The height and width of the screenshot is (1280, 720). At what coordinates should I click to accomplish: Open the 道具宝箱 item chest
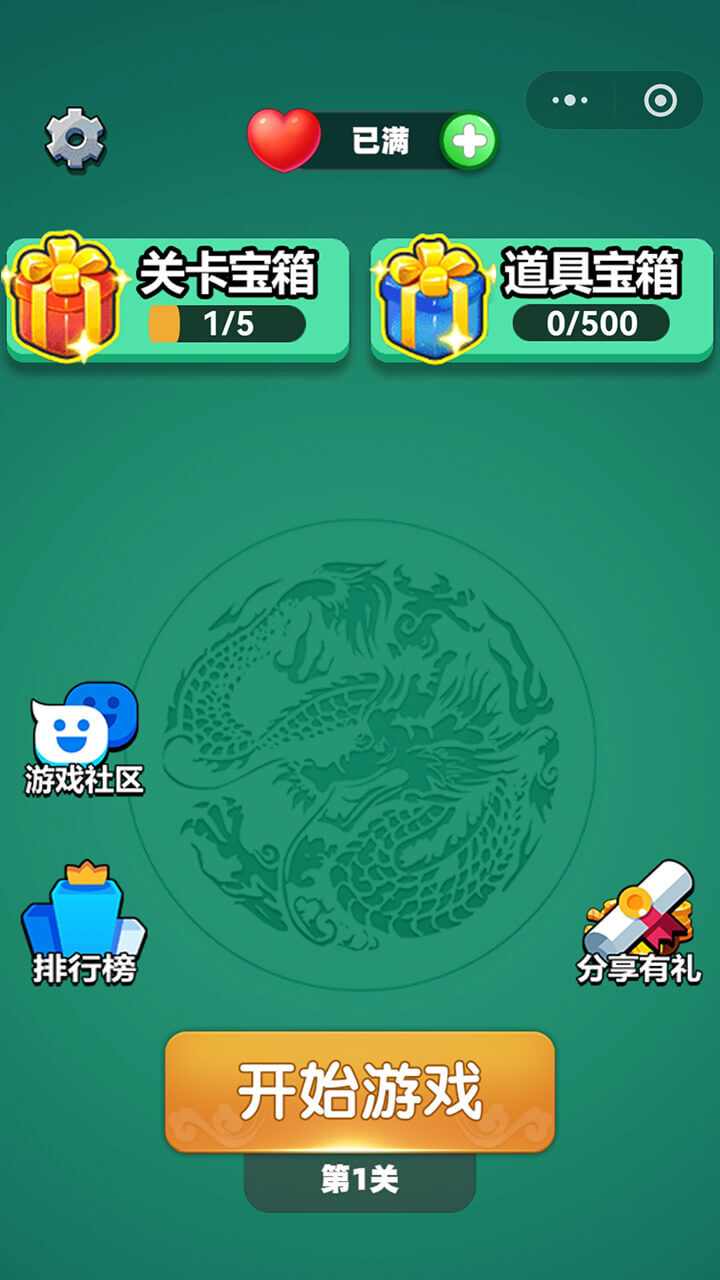(x=542, y=298)
